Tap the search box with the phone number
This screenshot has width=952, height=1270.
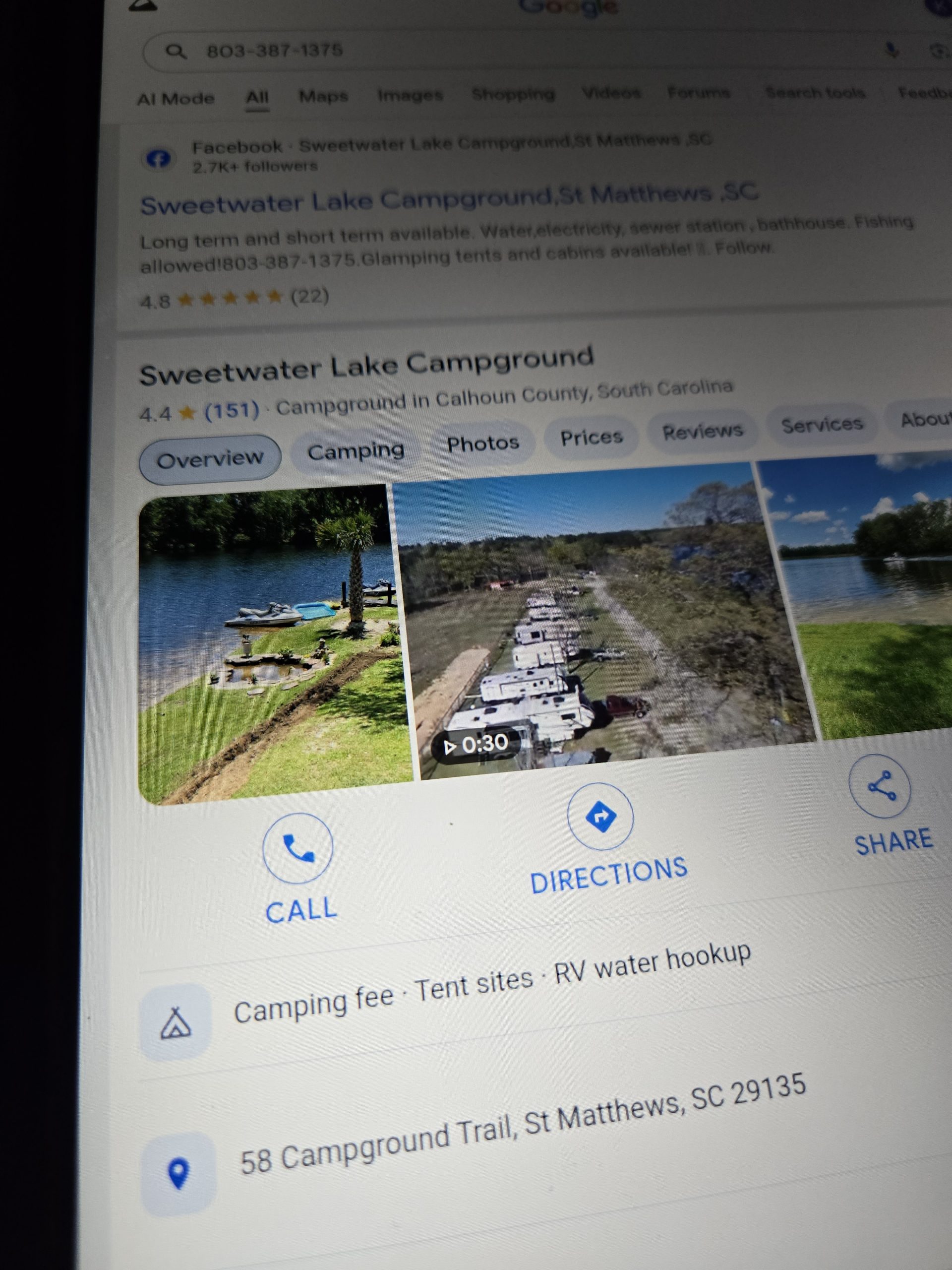(459, 51)
